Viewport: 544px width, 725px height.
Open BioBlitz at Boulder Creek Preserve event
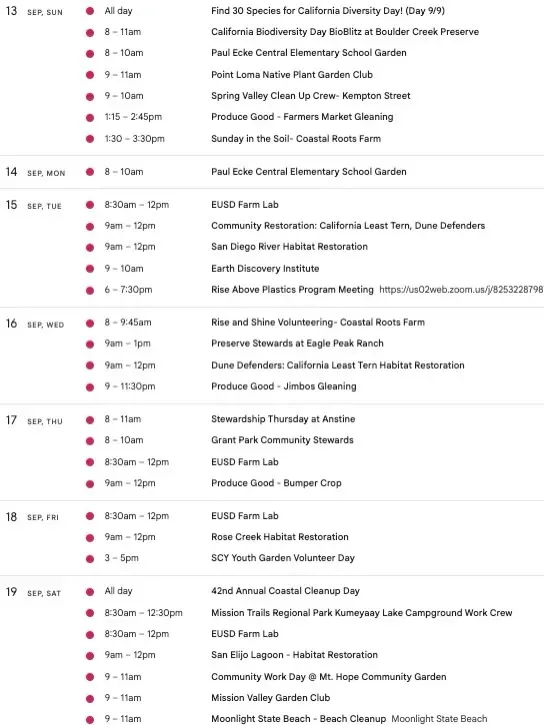click(x=345, y=32)
